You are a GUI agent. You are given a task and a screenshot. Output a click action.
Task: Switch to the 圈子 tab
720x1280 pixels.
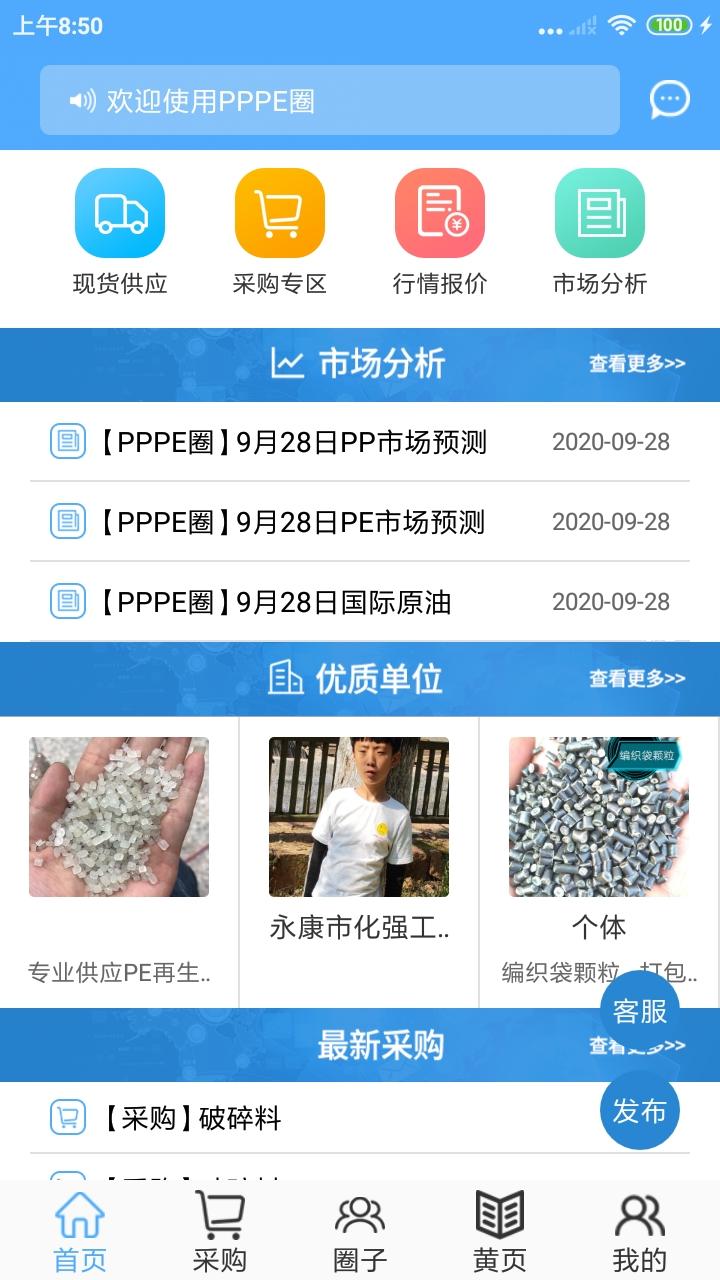pos(360,1232)
